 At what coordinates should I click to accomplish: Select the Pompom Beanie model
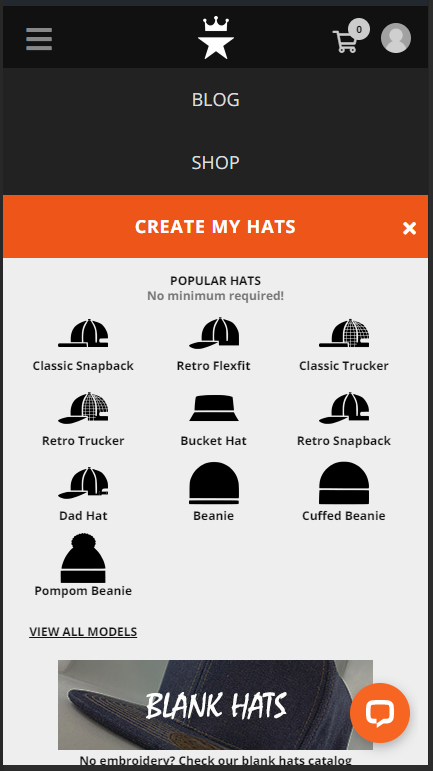83,565
